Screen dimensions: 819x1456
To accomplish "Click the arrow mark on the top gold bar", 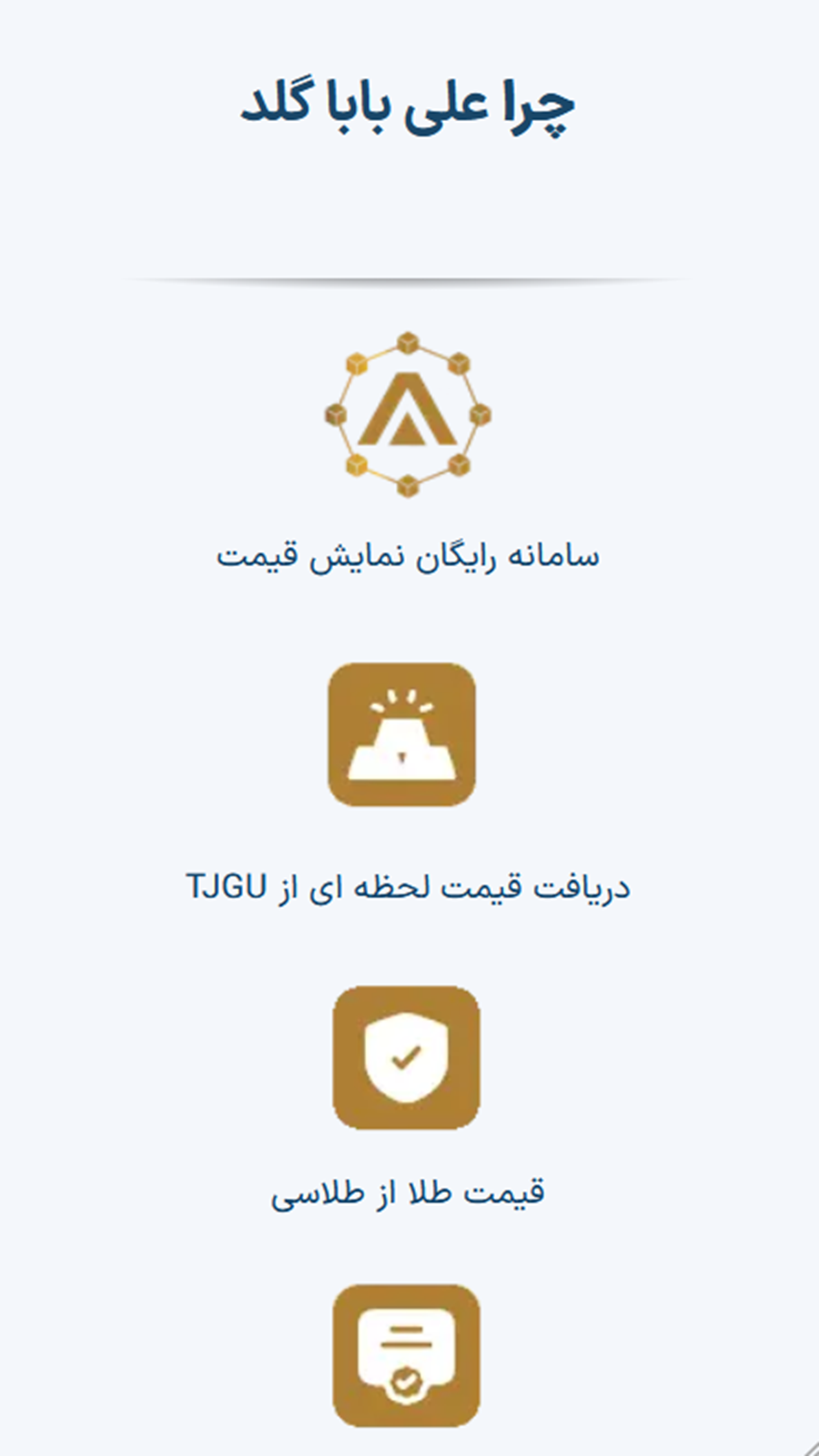I will [400, 755].
